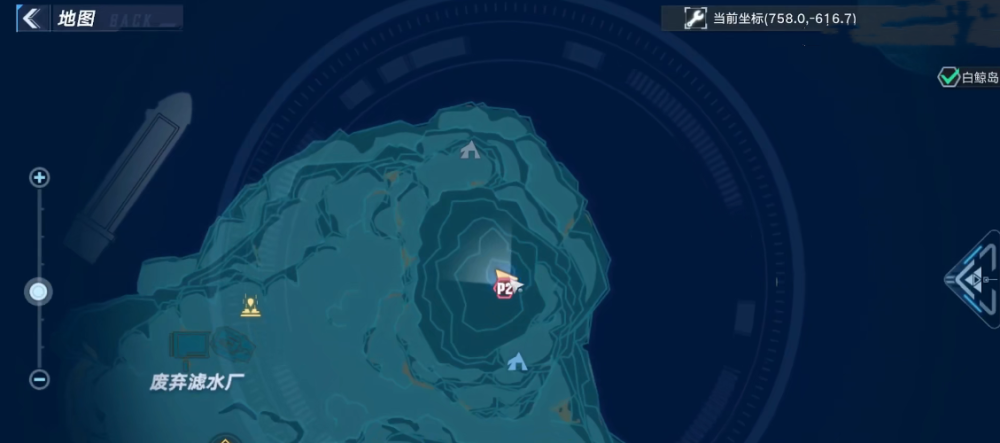Expand the right-side panel arrow
The height and width of the screenshot is (443, 1000).
973,281
